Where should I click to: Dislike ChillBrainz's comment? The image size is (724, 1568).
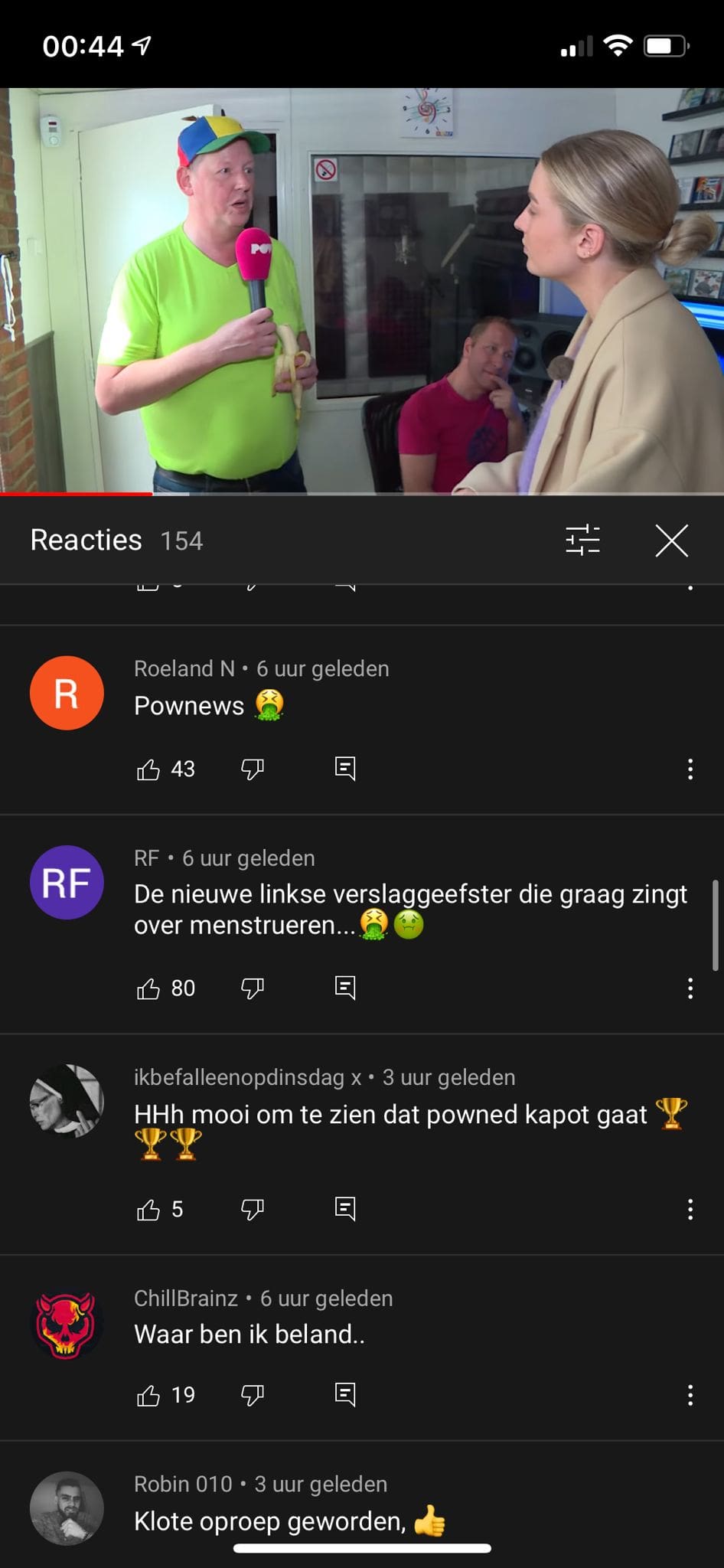252,1396
